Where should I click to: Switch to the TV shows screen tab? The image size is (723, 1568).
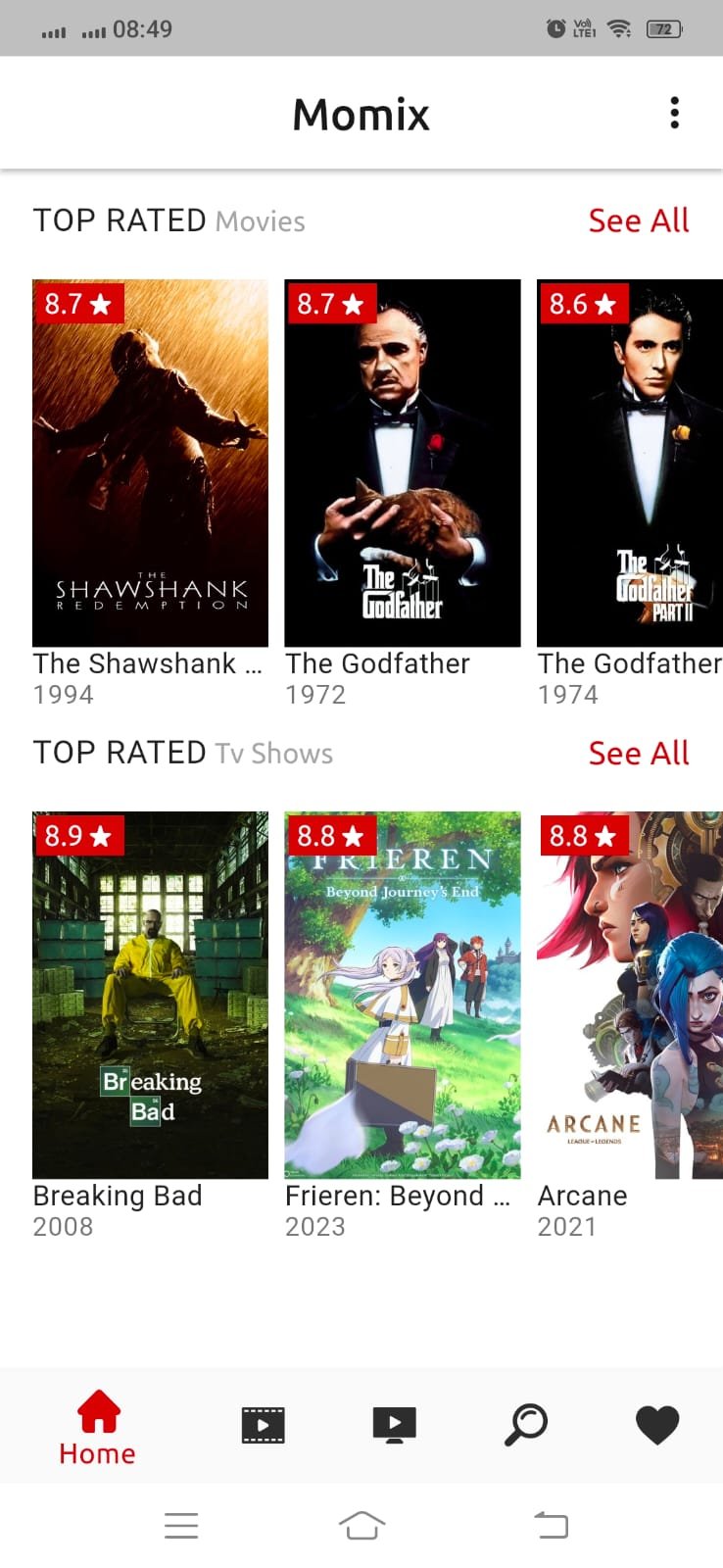(395, 1425)
